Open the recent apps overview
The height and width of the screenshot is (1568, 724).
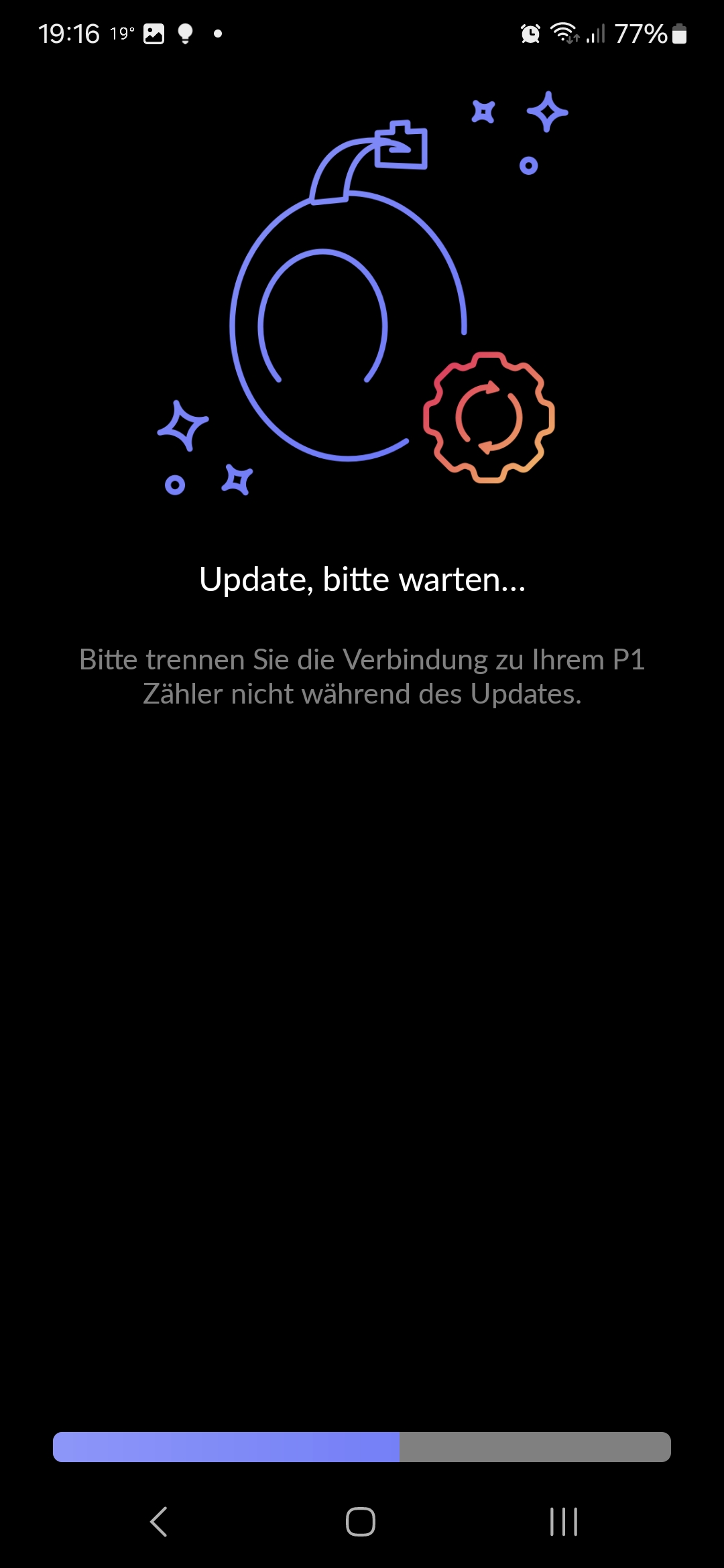click(x=564, y=1521)
